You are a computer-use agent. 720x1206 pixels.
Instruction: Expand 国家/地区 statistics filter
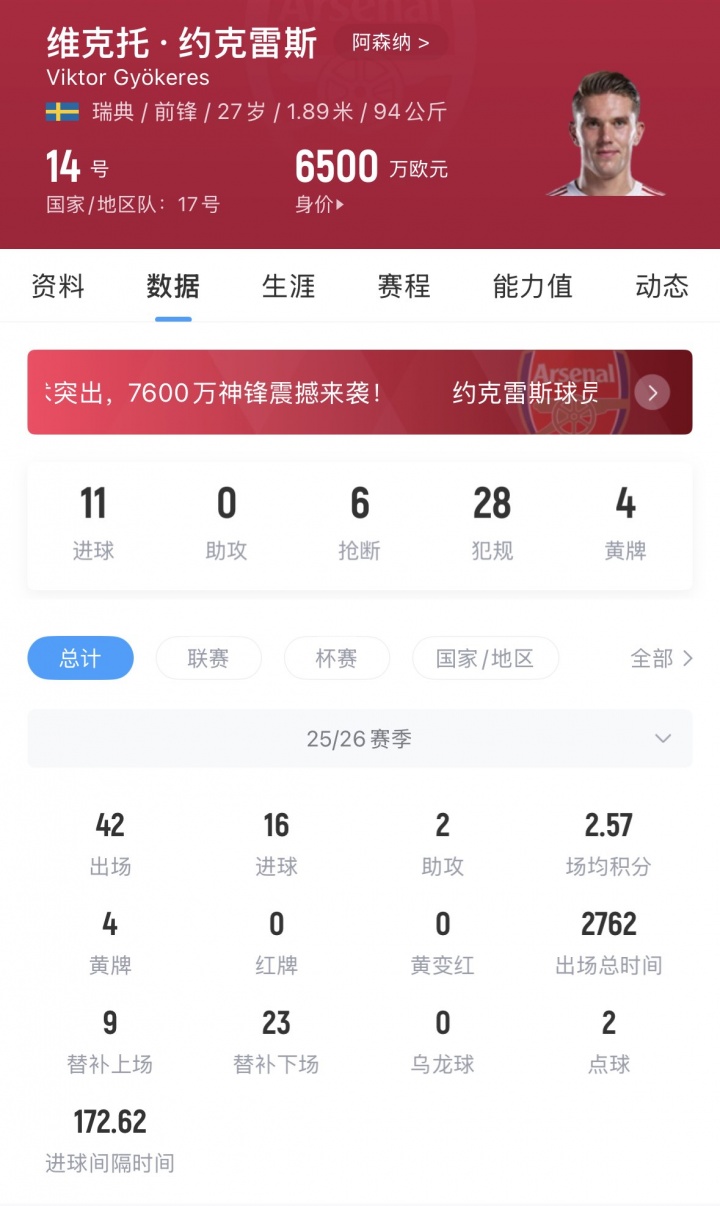(x=485, y=657)
